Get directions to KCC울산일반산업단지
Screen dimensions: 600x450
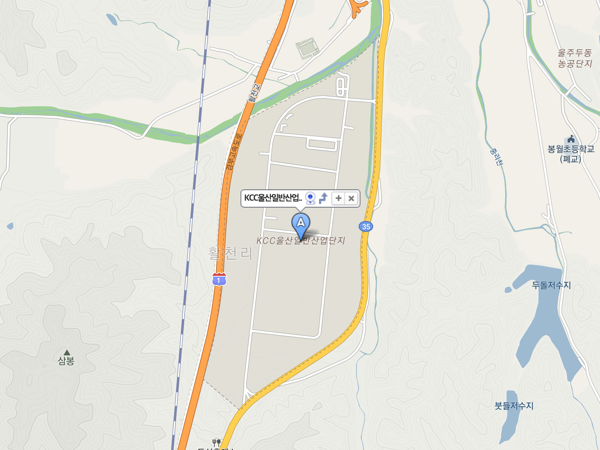(x=324, y=198)
